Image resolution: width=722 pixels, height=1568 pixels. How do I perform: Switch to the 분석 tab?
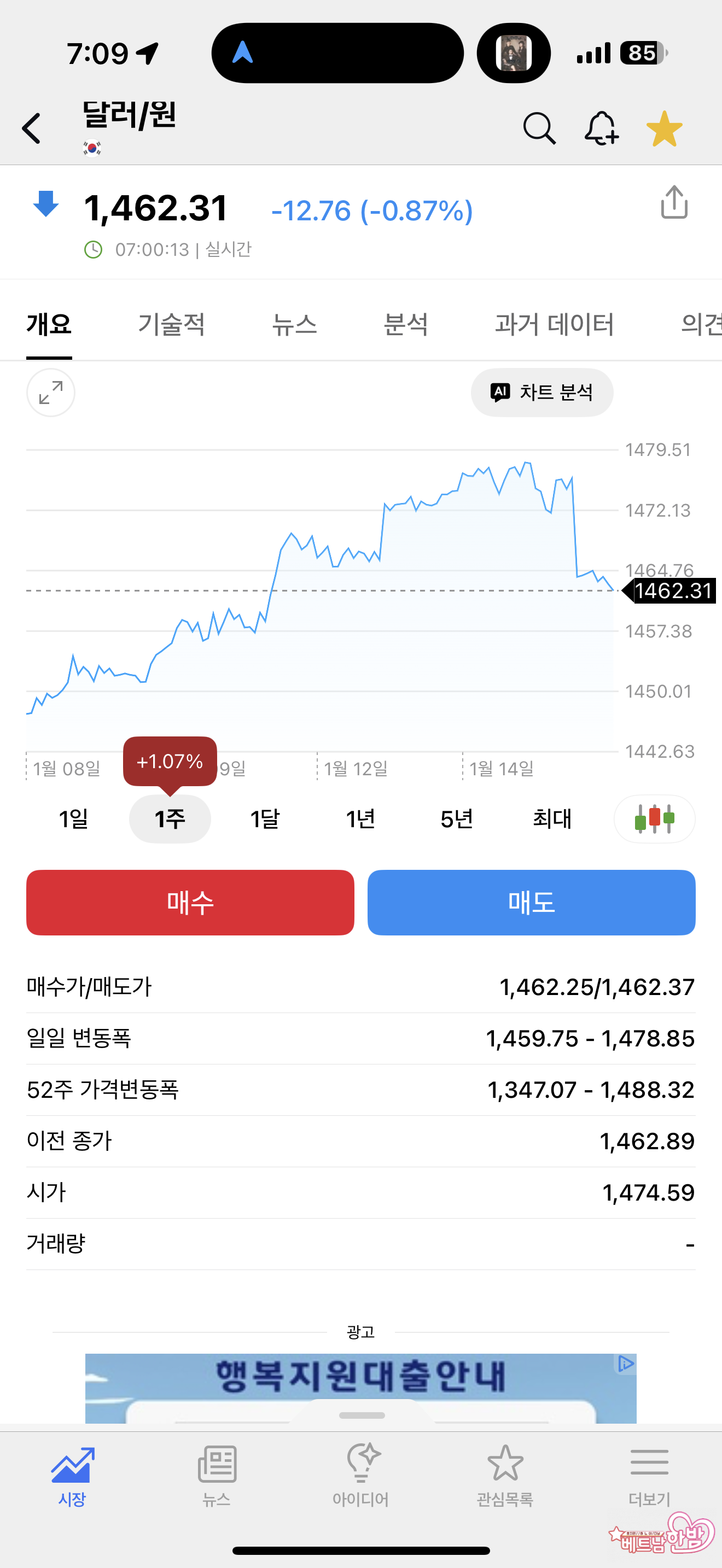coord(405,324)
